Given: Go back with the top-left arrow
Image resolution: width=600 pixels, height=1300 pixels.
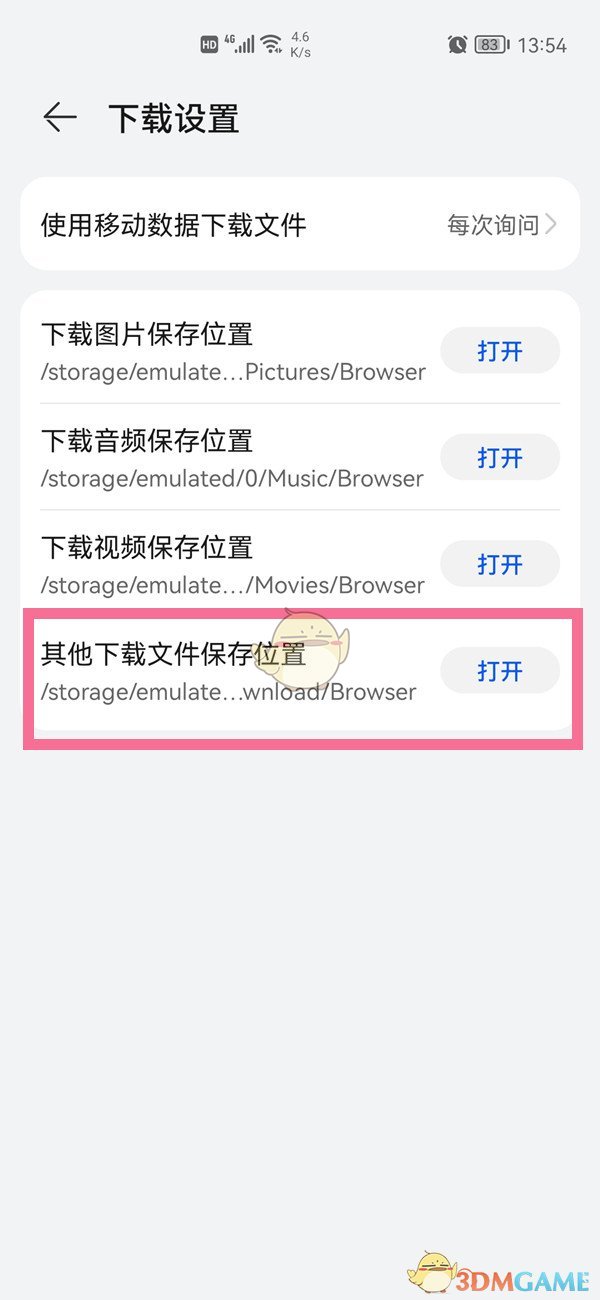Looking at the screenshot, I should [x=60, y=118].
